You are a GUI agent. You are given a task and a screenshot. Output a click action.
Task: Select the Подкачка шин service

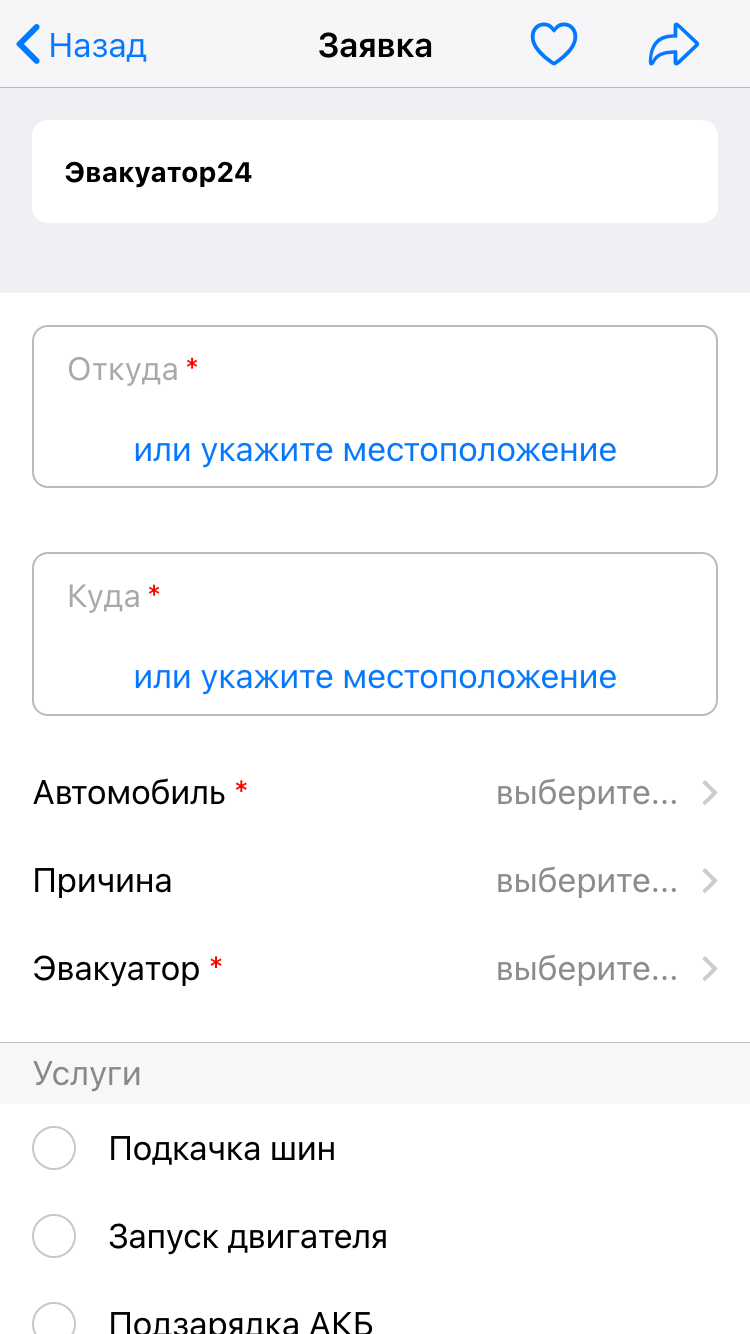pos(55,1149)
